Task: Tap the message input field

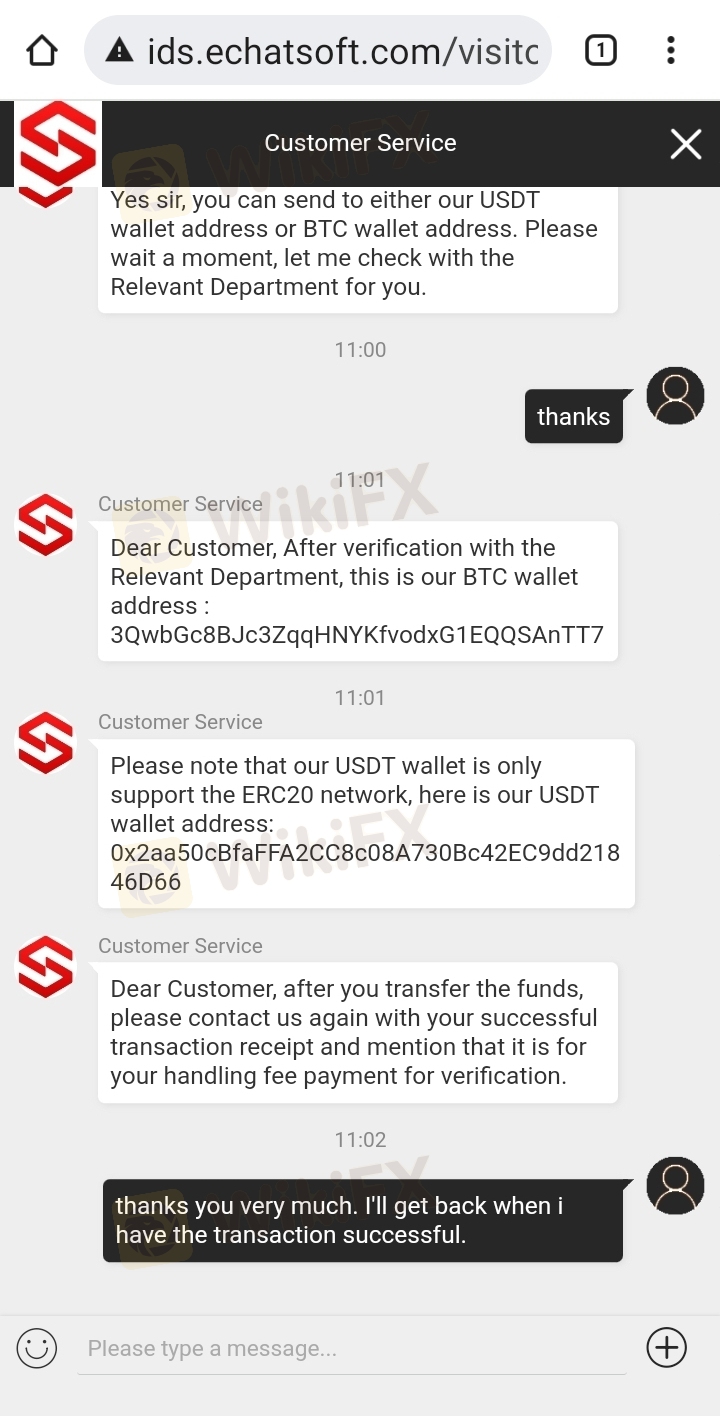Action: click(x=352, y=1349)
